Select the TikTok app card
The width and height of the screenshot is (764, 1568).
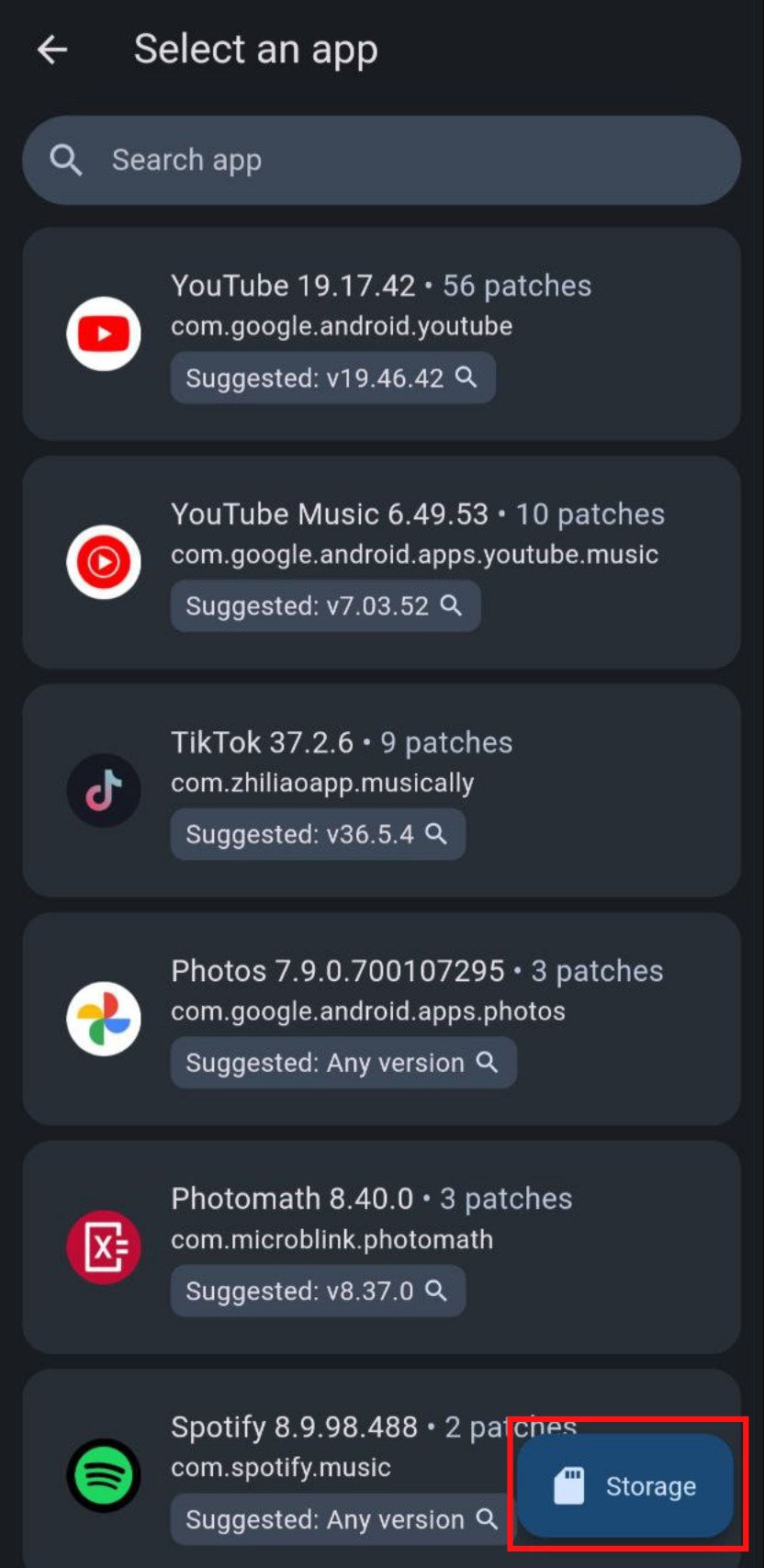(381, 791)
